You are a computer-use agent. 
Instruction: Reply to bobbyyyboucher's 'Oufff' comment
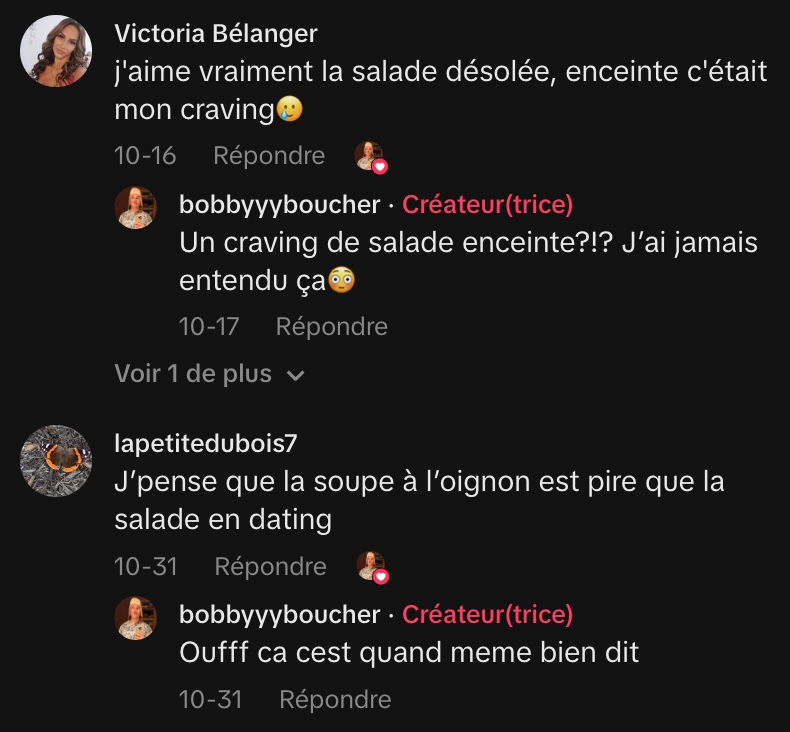pos(335,699)
